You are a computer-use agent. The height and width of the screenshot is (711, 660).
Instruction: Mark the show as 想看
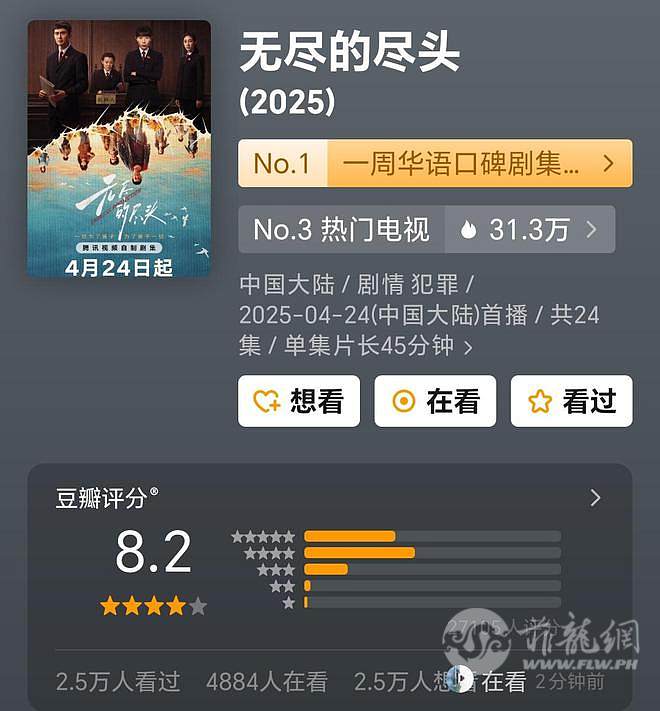299,401
